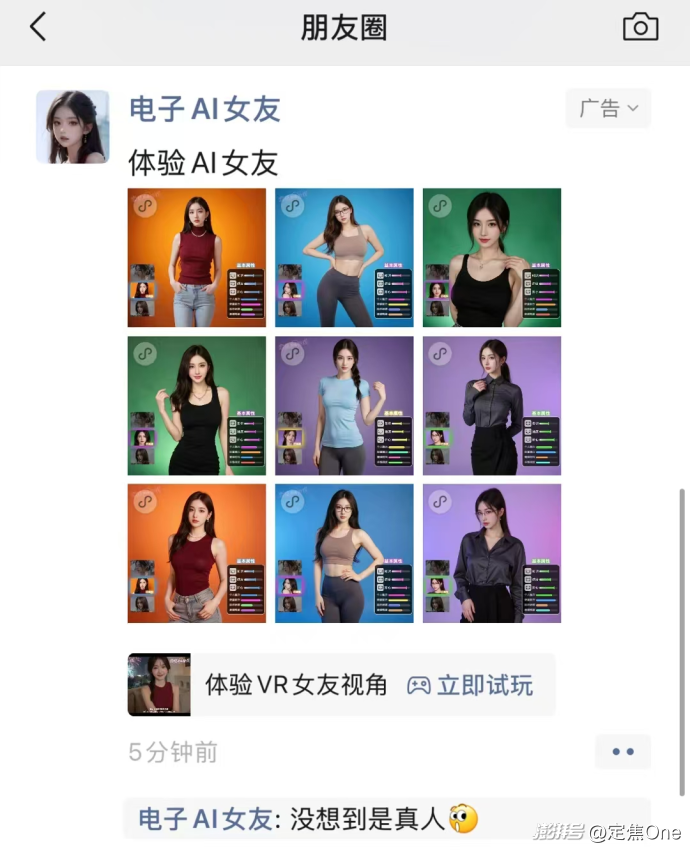This screenshot has height=853, width=690.
Task: Open first image with orange background
Action: tap(197, 257)
